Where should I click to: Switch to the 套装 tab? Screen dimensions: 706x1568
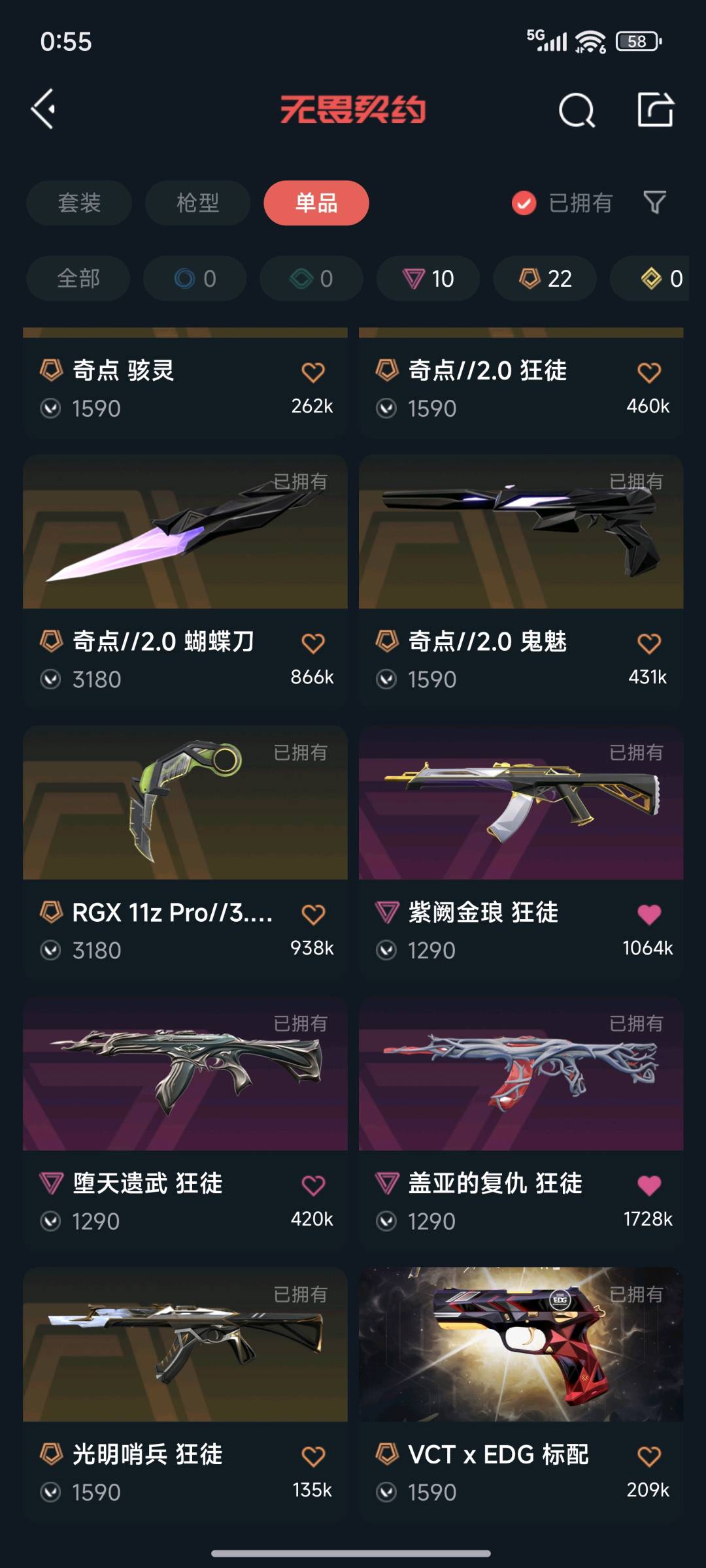[79, 203]
